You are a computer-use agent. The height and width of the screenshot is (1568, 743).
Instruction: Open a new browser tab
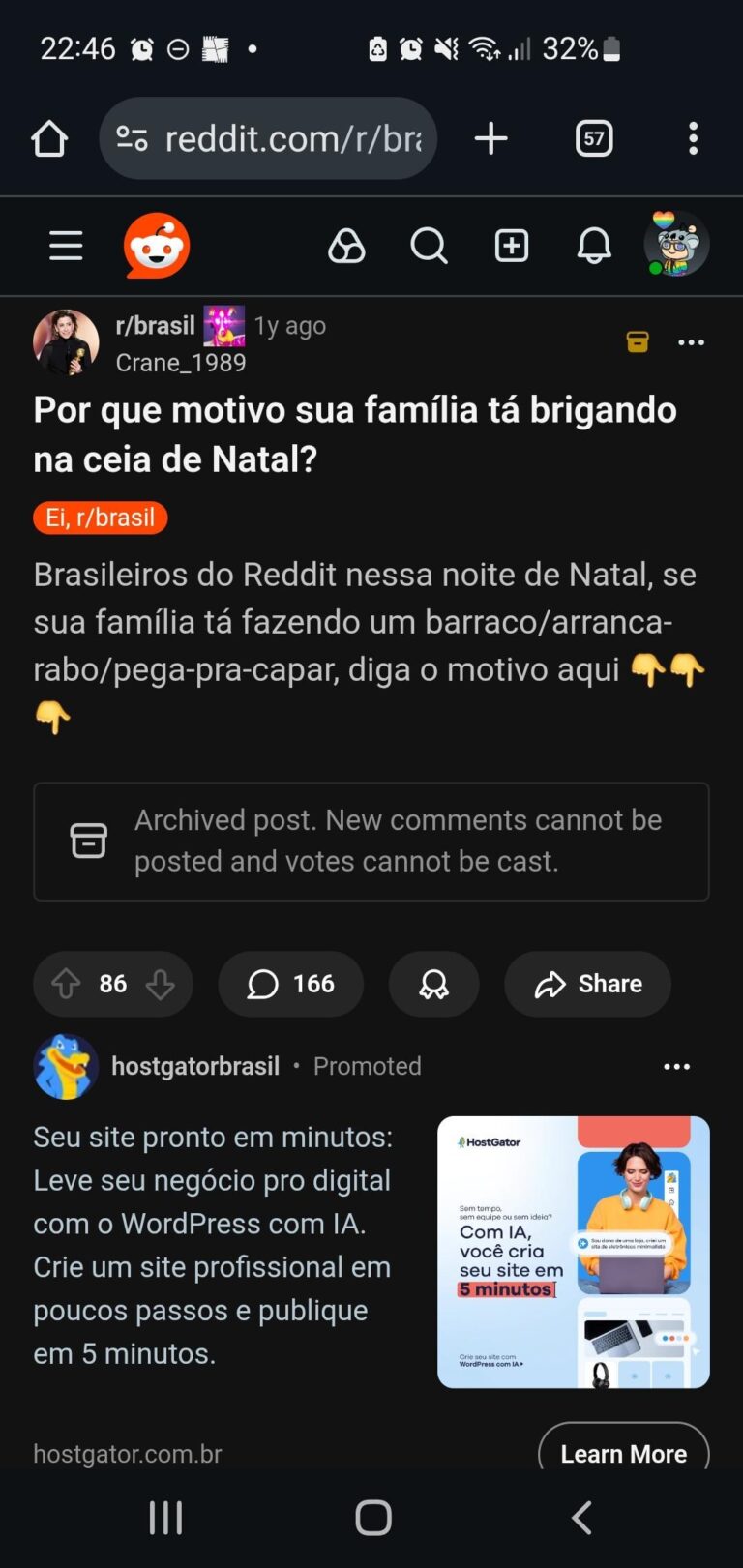point(490,139)
